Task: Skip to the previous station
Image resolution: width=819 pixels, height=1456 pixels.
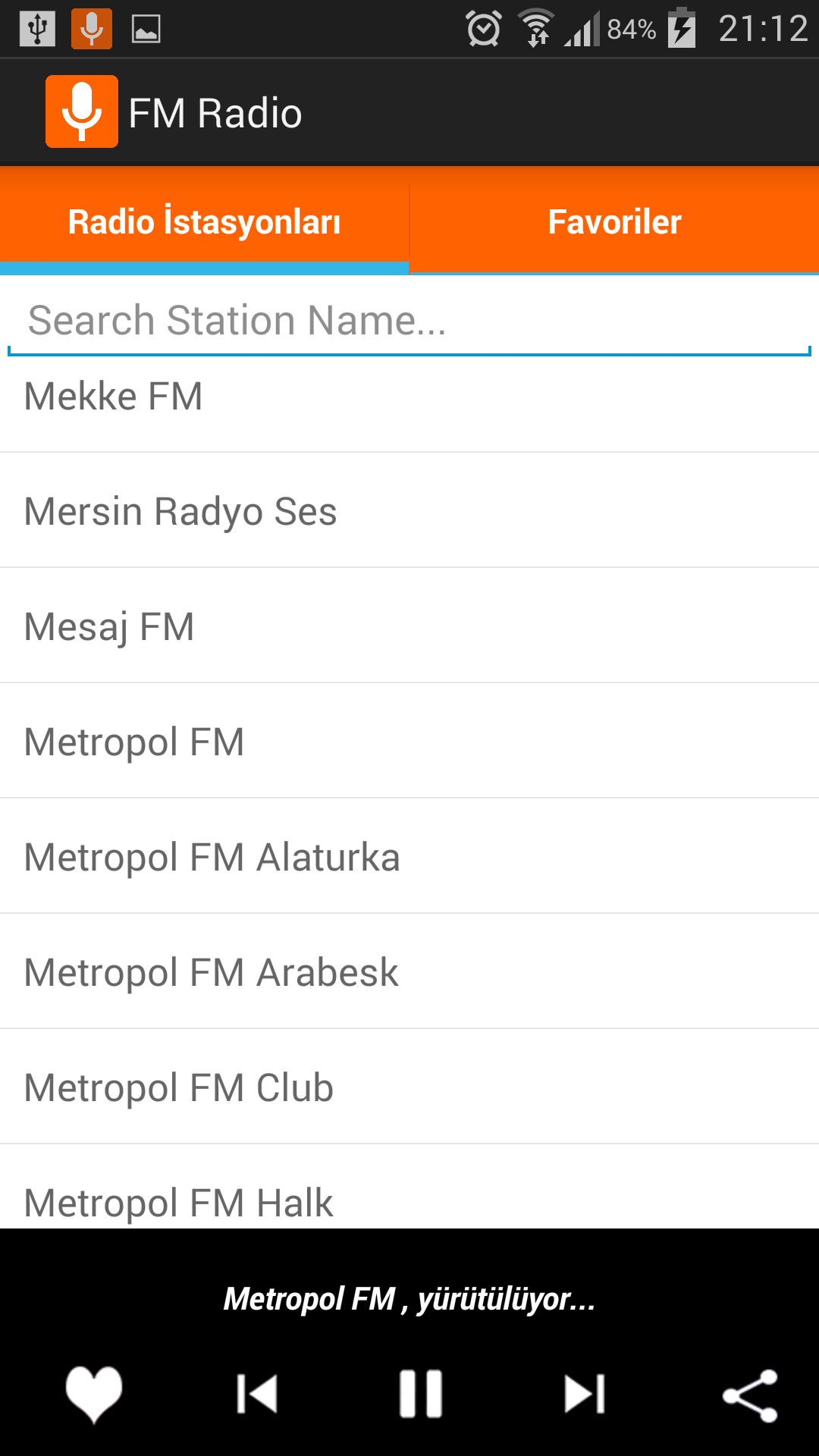Action: click(x=257, y=1394)
